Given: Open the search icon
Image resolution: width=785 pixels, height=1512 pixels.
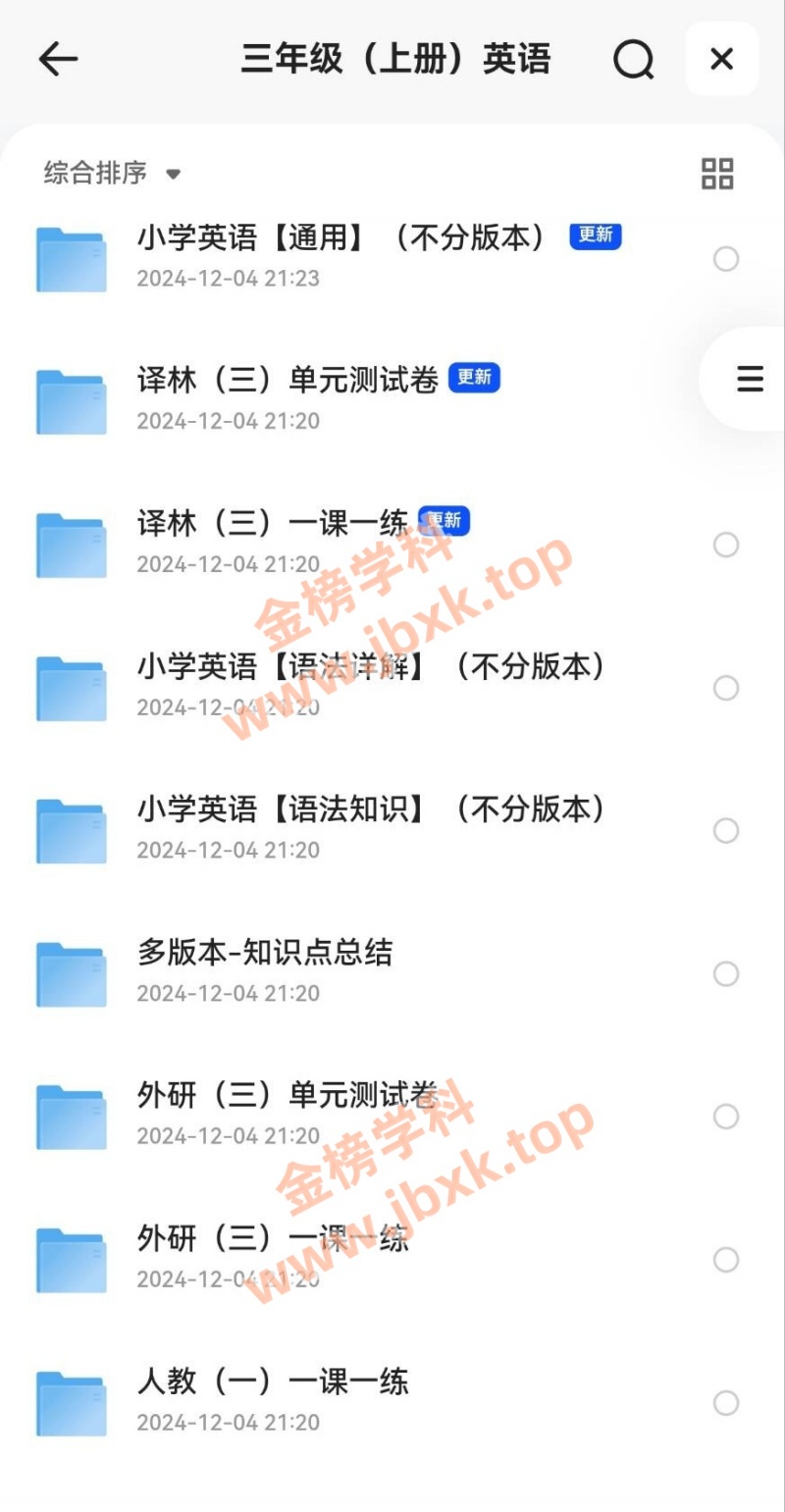Looking at the screenshot, I should 634,59.
